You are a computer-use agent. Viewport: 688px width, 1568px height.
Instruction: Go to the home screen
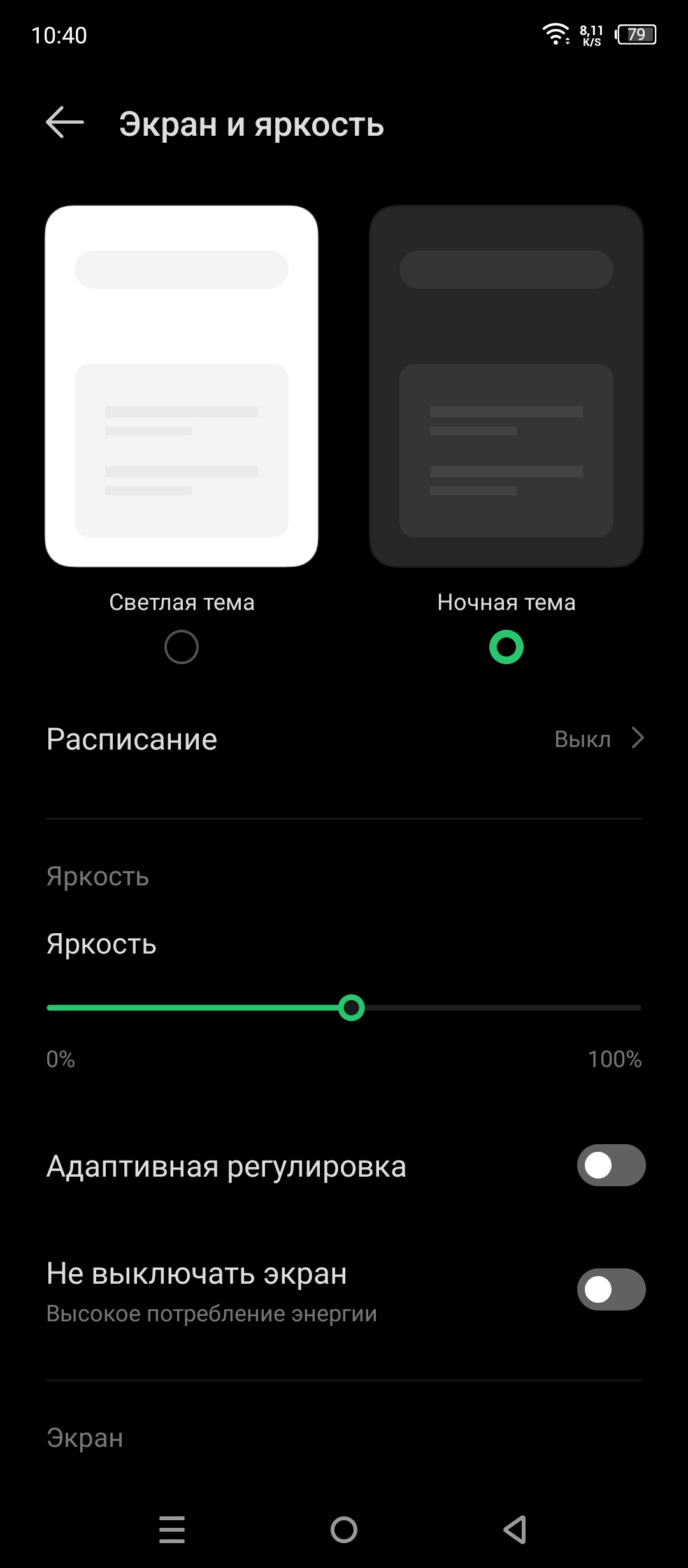(344, 1529)
